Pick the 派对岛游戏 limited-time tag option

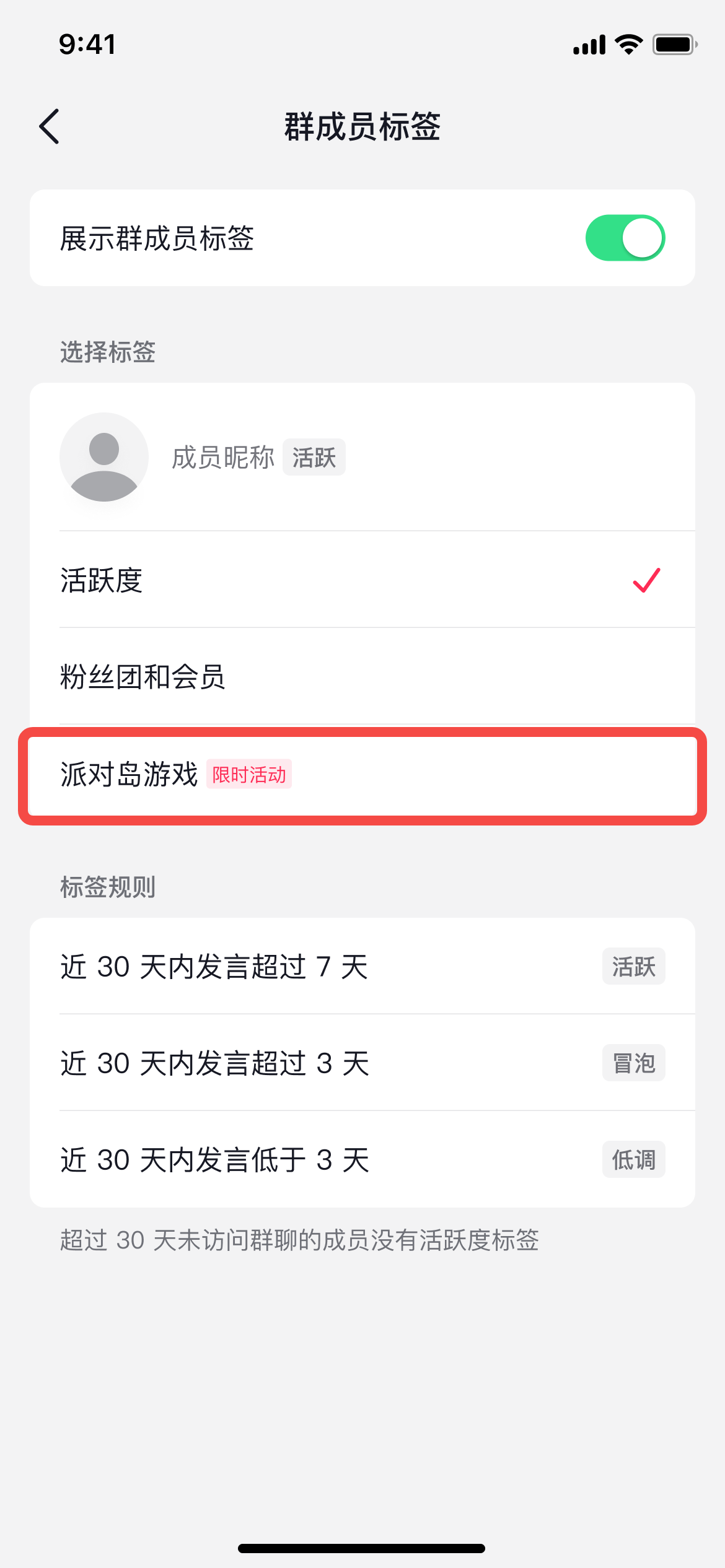tap(362, 776)
